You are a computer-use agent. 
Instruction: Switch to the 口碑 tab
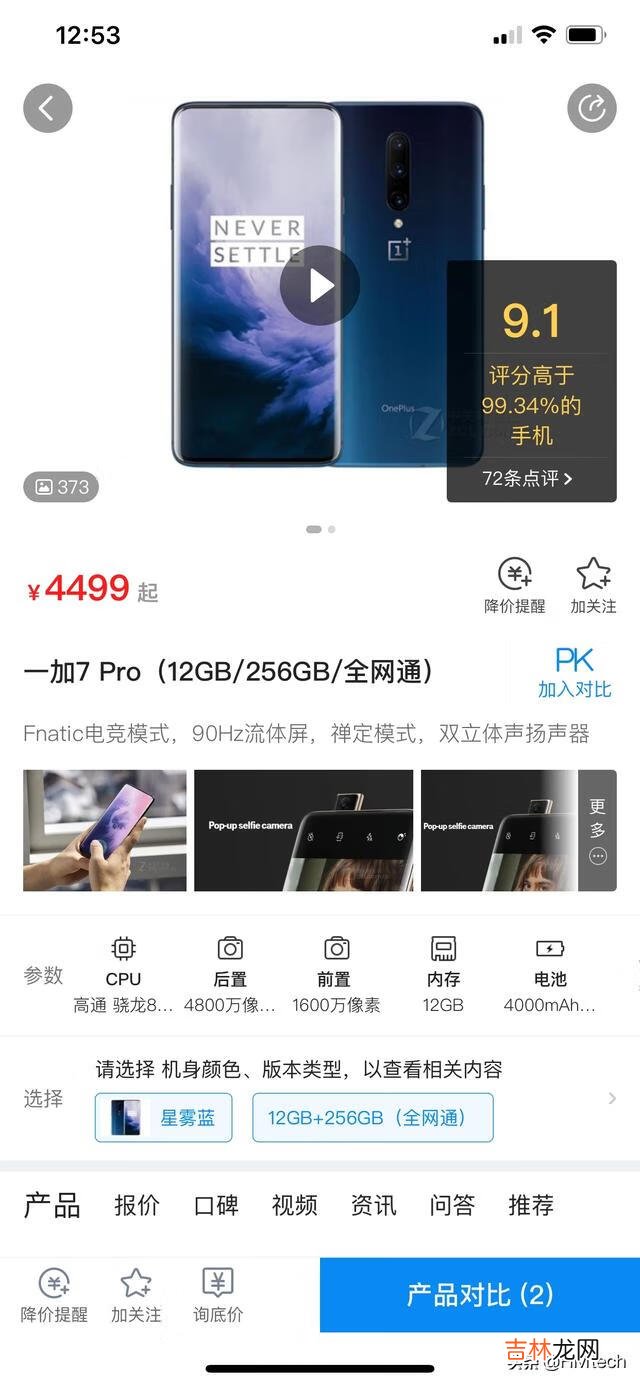pos(216,1205)
